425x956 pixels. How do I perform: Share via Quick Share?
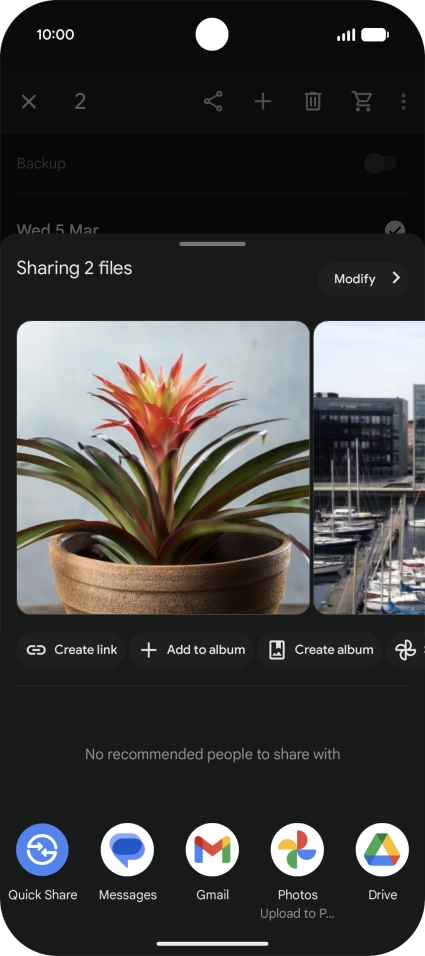tap(43, 862)
